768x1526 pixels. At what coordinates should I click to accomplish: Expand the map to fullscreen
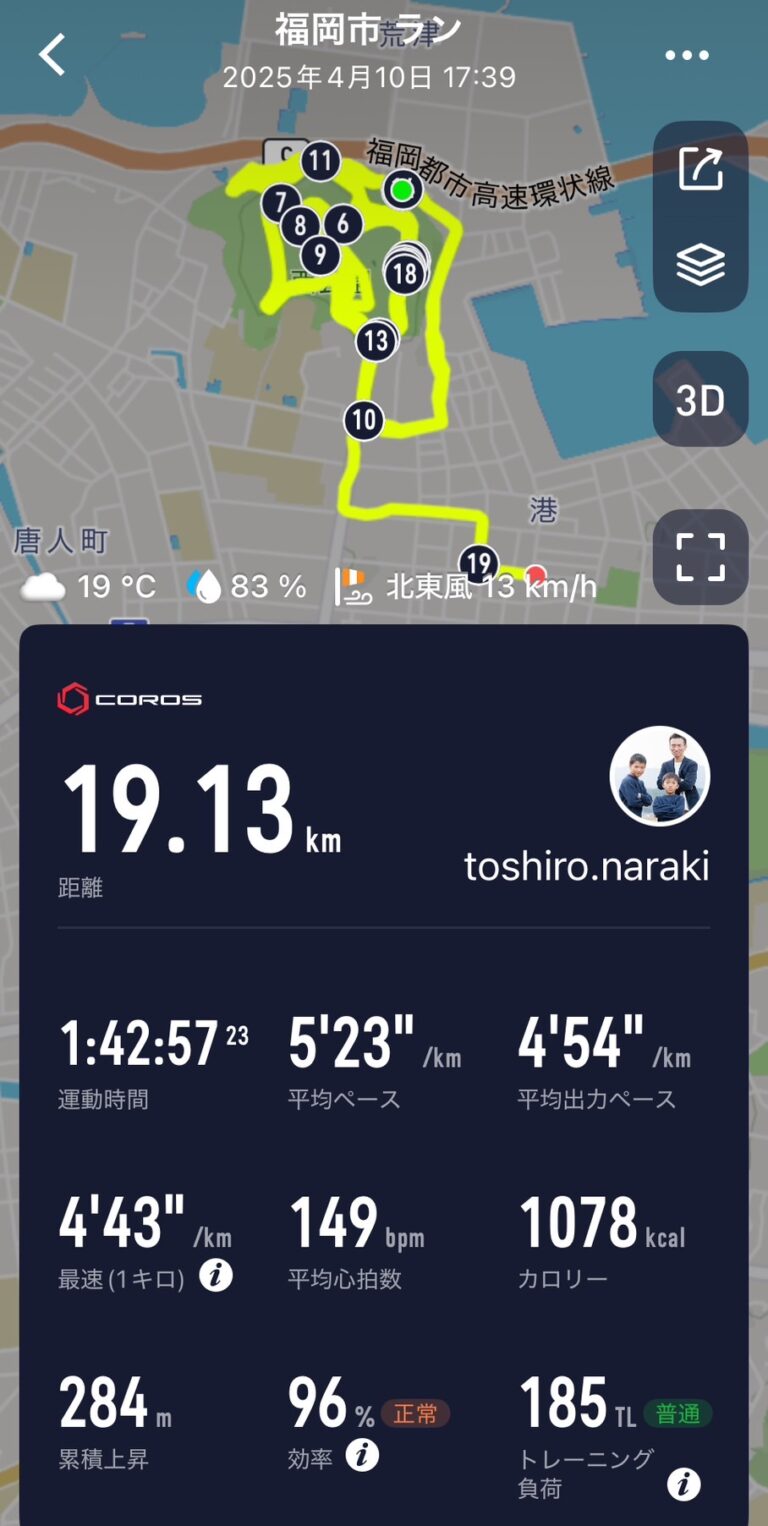tap(700, 557)
